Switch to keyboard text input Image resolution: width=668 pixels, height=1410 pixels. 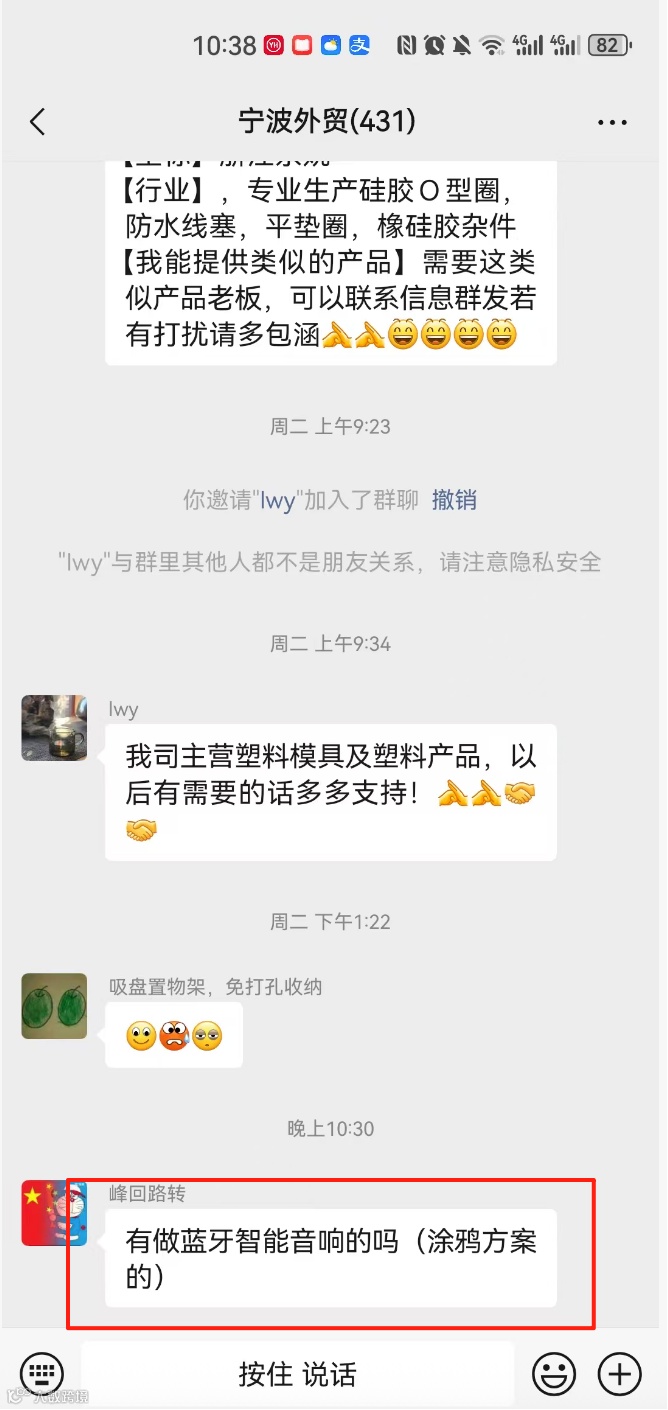41,1373
